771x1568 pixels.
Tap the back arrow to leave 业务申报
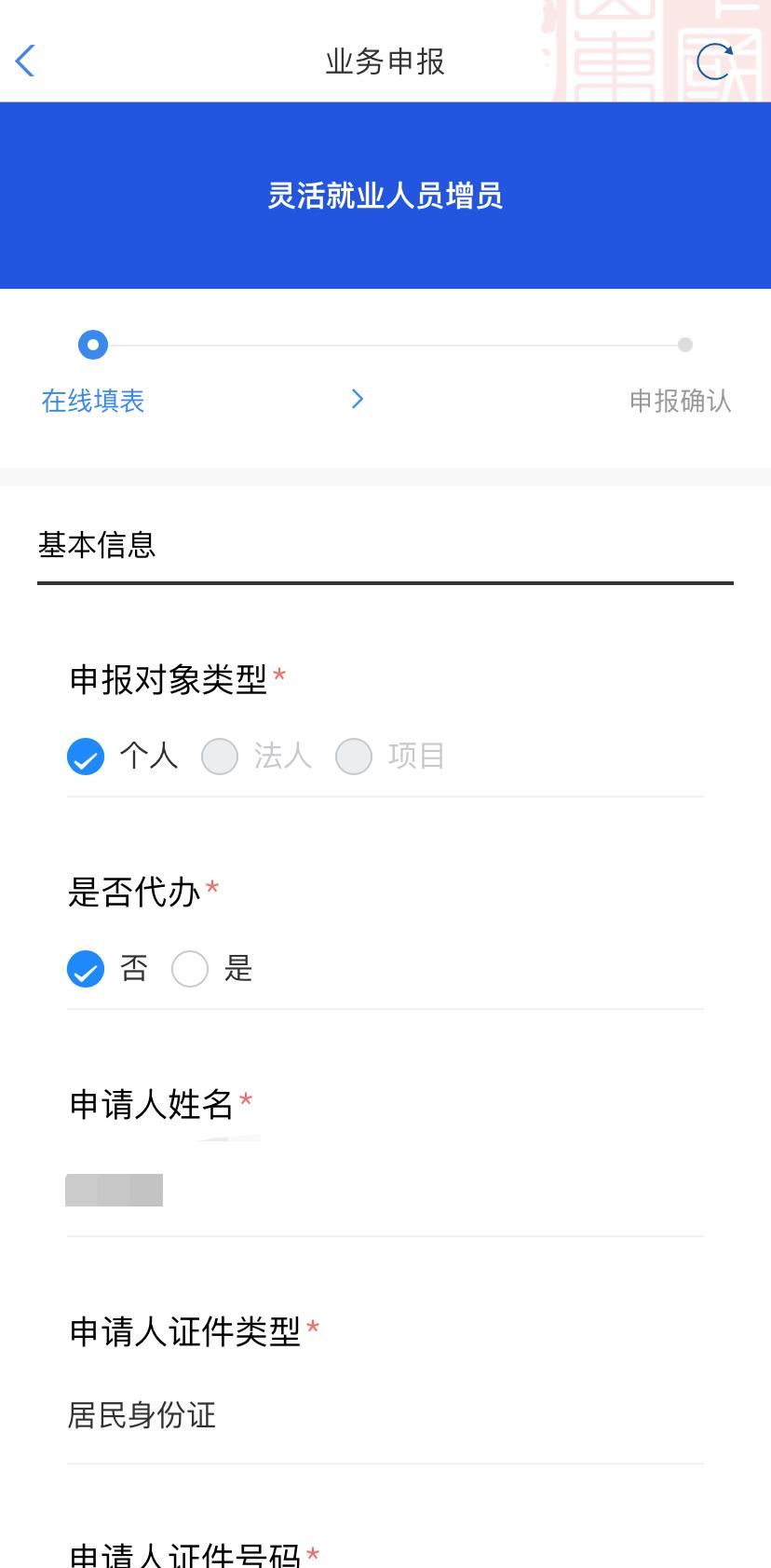point(24,61)
